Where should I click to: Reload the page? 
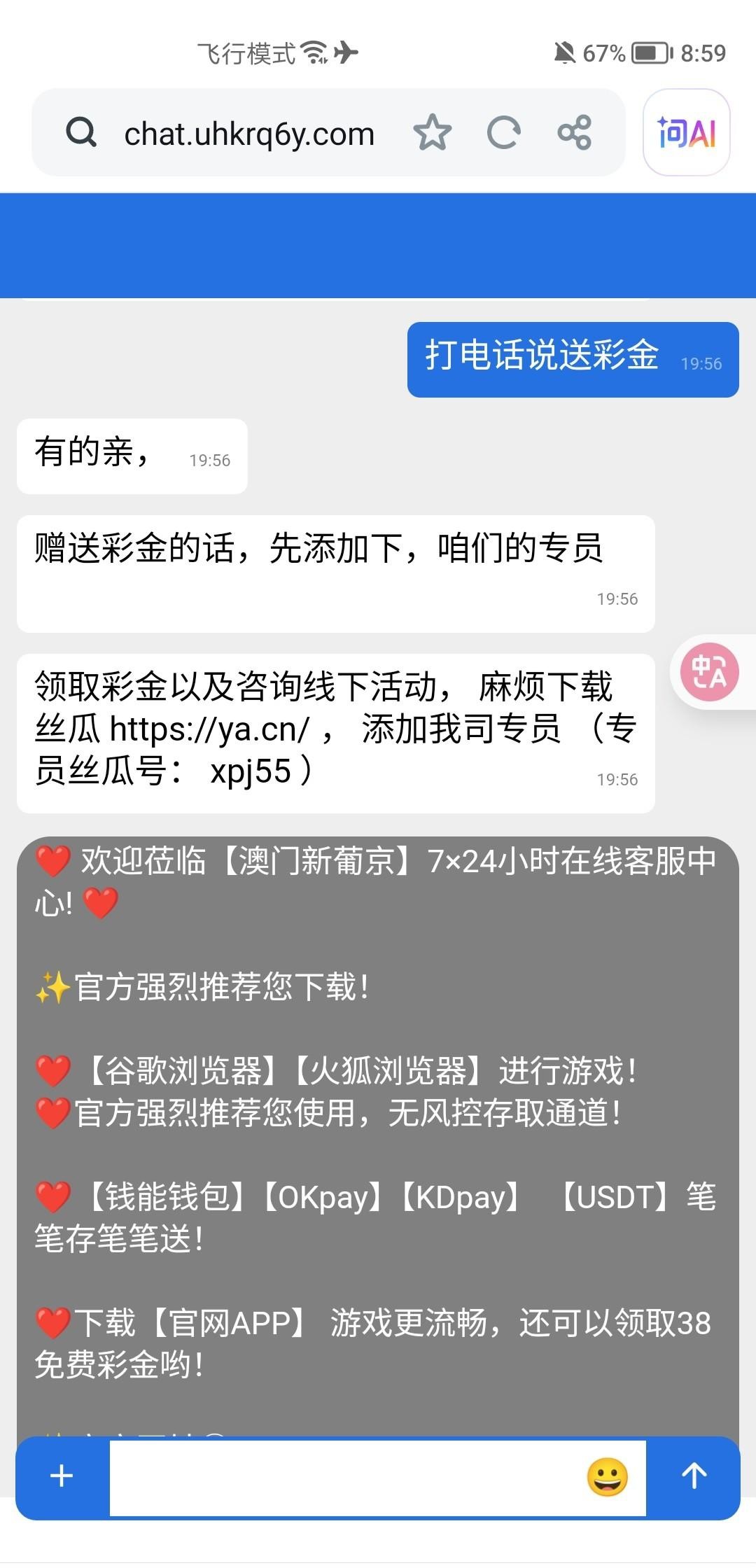click(x=503, y=132)
